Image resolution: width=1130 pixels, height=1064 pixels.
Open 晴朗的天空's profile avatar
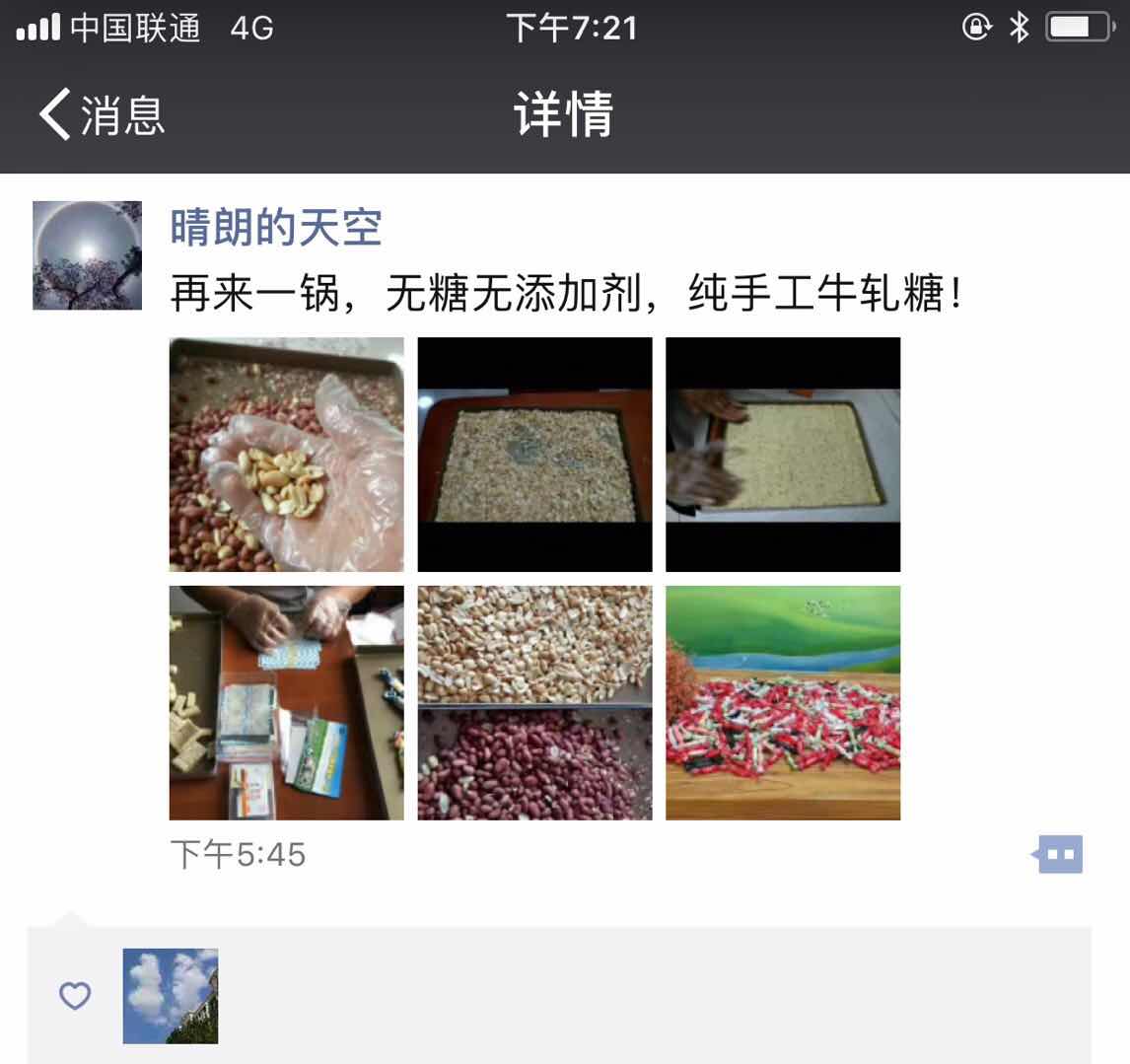[x=87, y=255]
